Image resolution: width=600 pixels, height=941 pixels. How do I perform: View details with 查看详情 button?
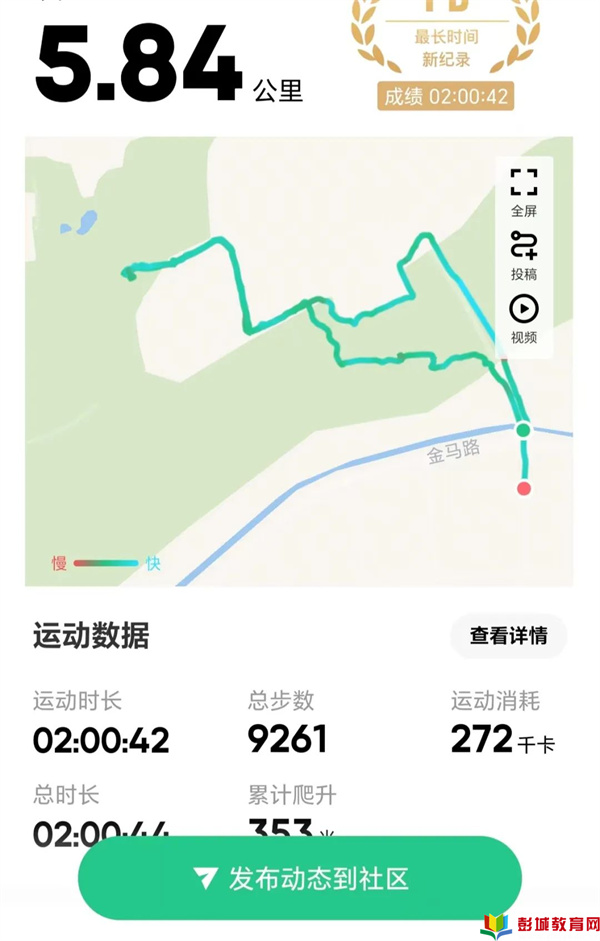click(508, 636)
